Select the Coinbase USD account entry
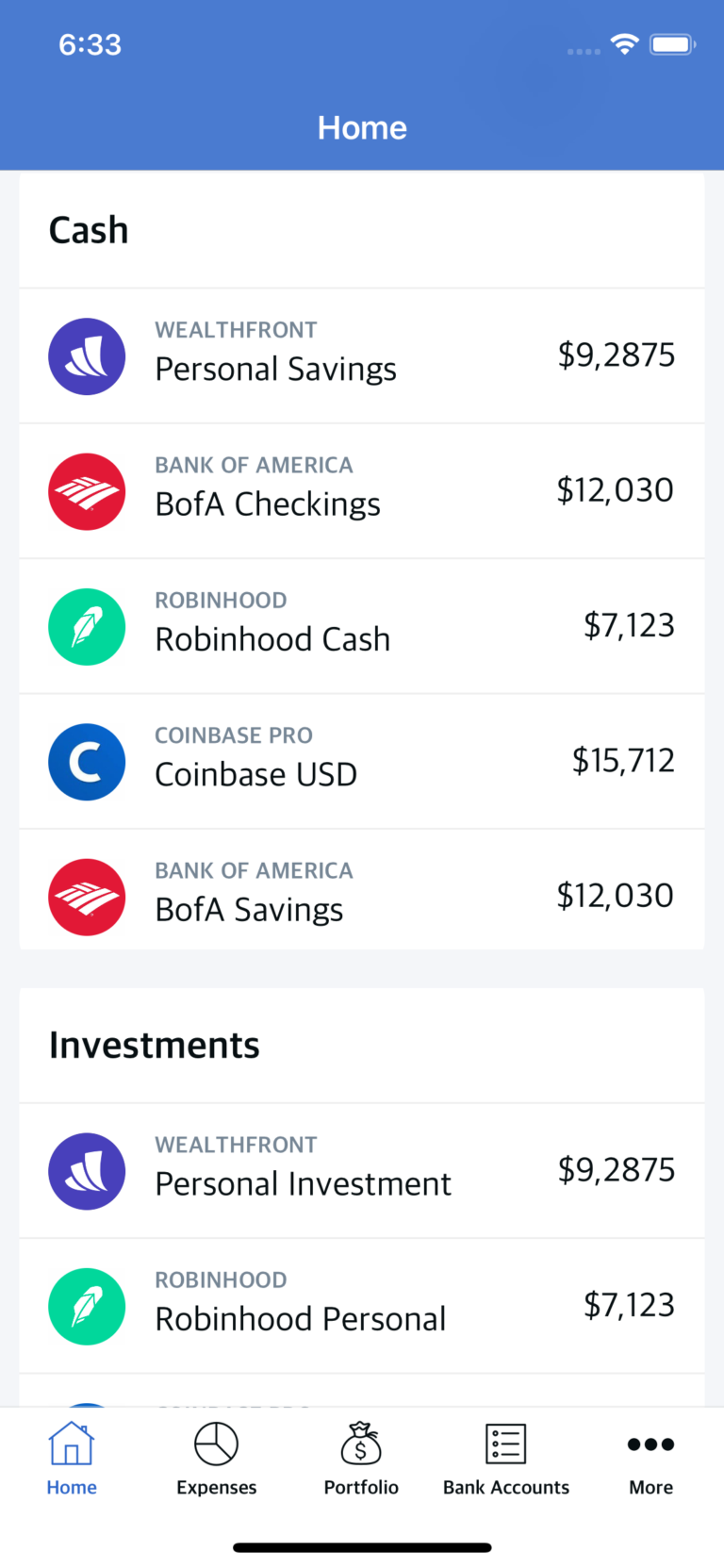 pyautogui.click(x=362, y=761)
